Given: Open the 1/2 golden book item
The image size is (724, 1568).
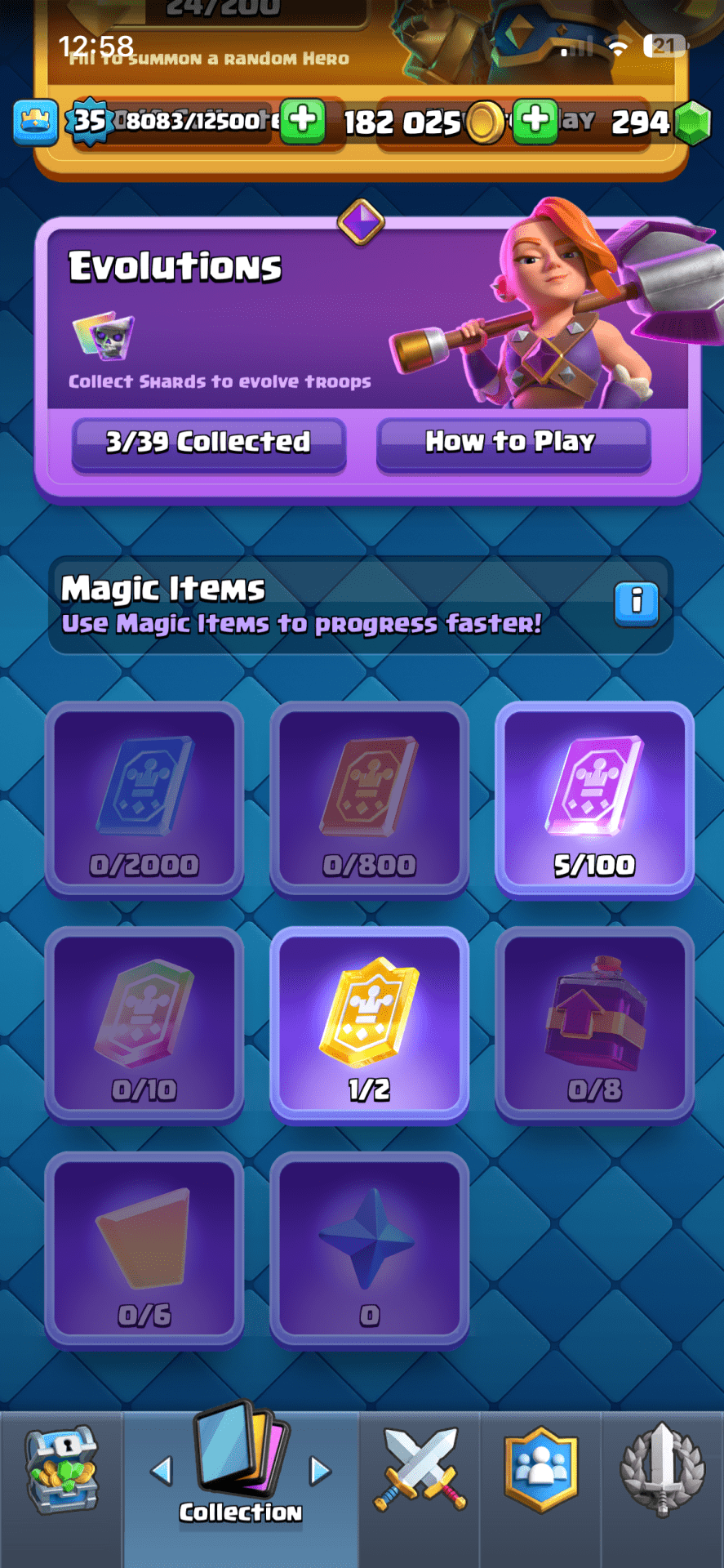Looking at the screenshot, I should [x=369, y=1024].
